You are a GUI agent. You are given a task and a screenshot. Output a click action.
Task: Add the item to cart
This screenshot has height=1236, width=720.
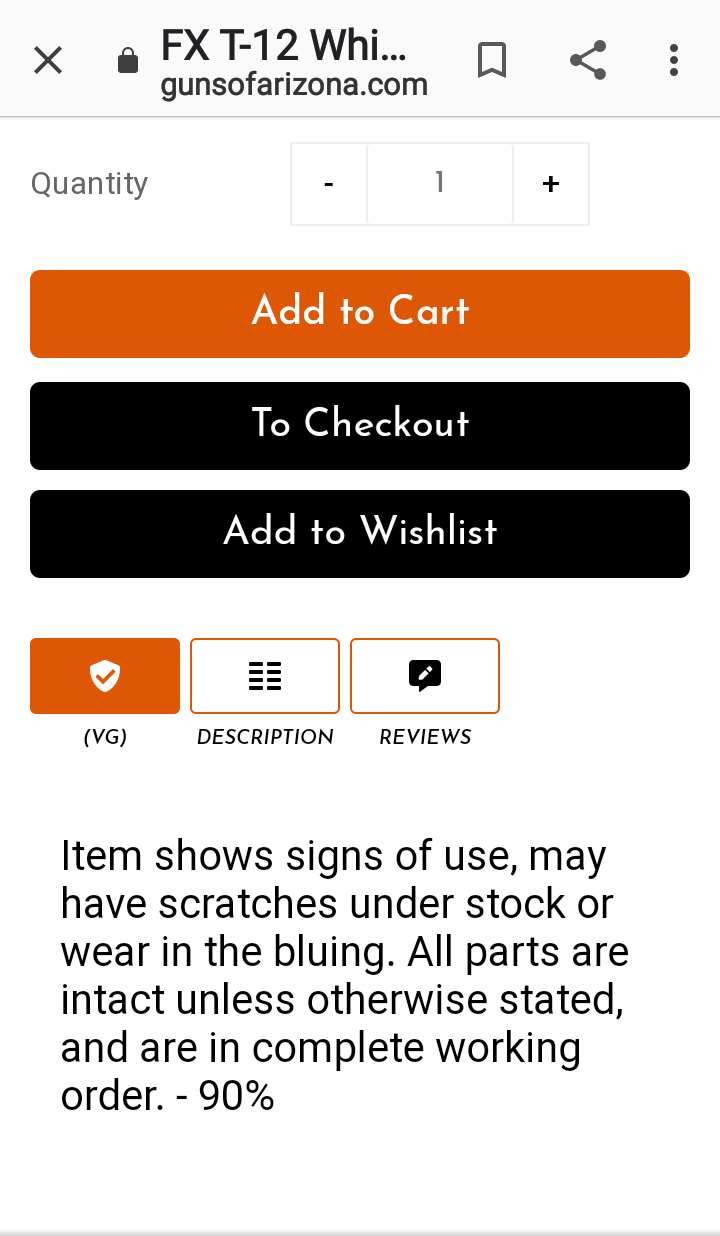pyautogui.click(x=360, y=313)
